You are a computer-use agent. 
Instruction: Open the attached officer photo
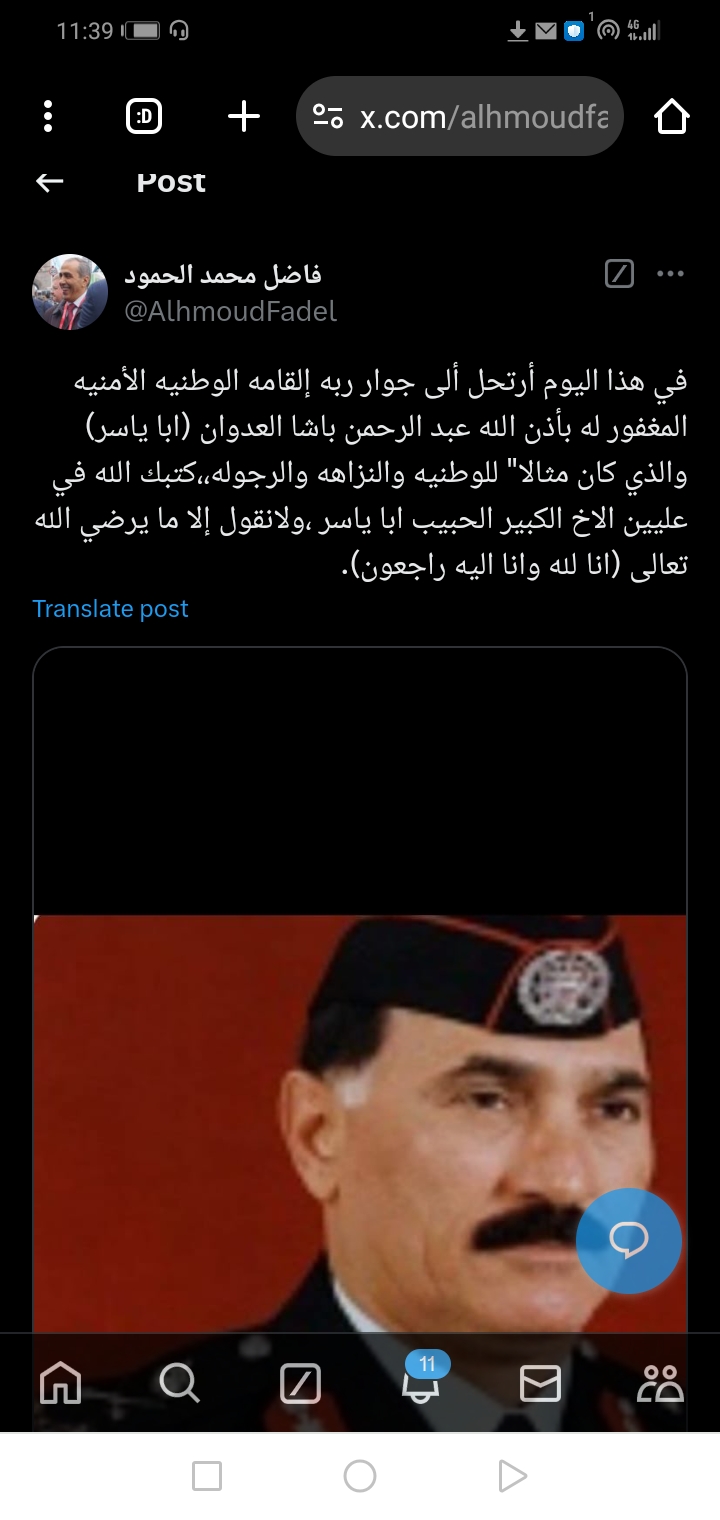[360, 1100]
